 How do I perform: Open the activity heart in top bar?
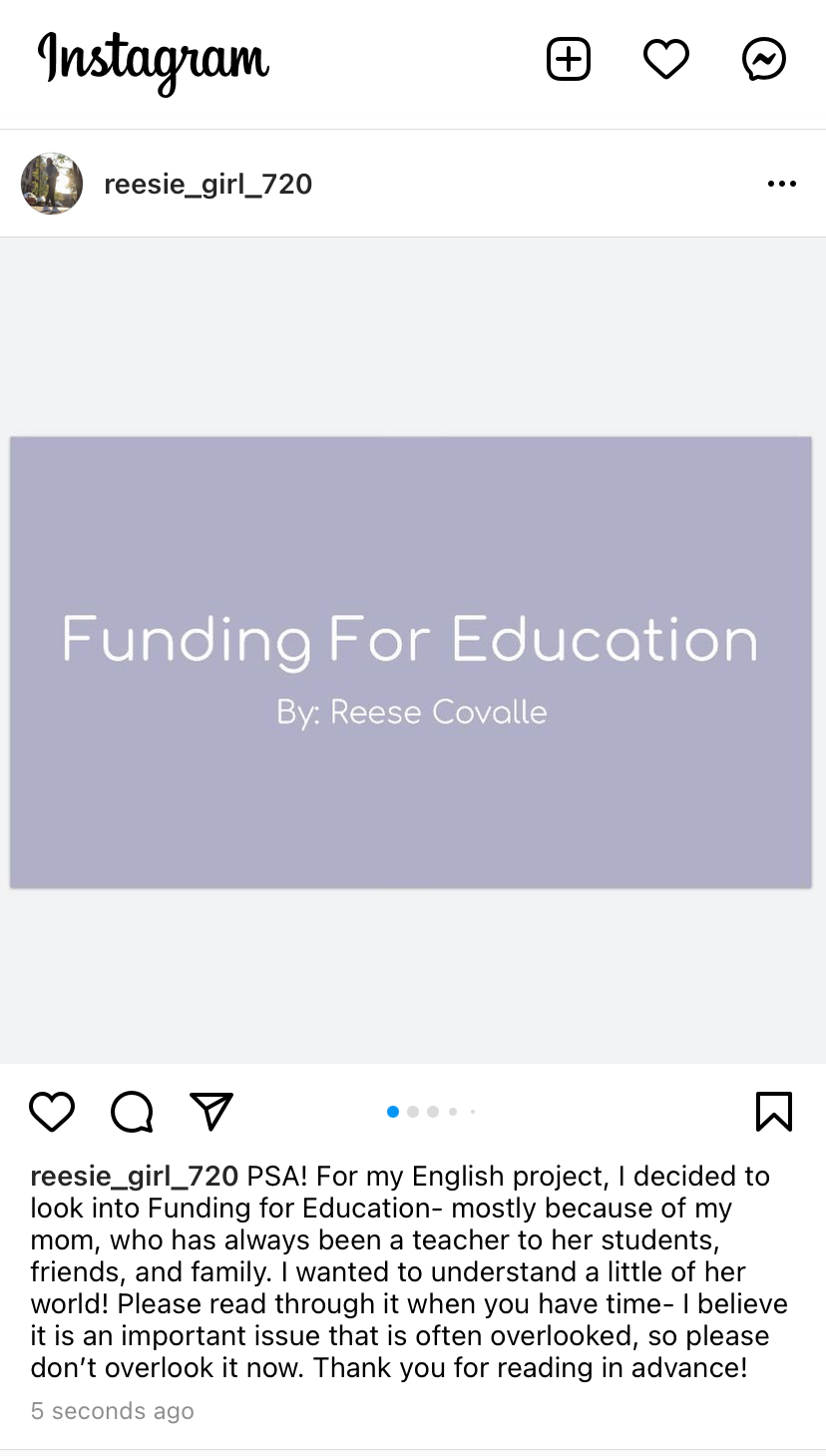click(666, 60)
